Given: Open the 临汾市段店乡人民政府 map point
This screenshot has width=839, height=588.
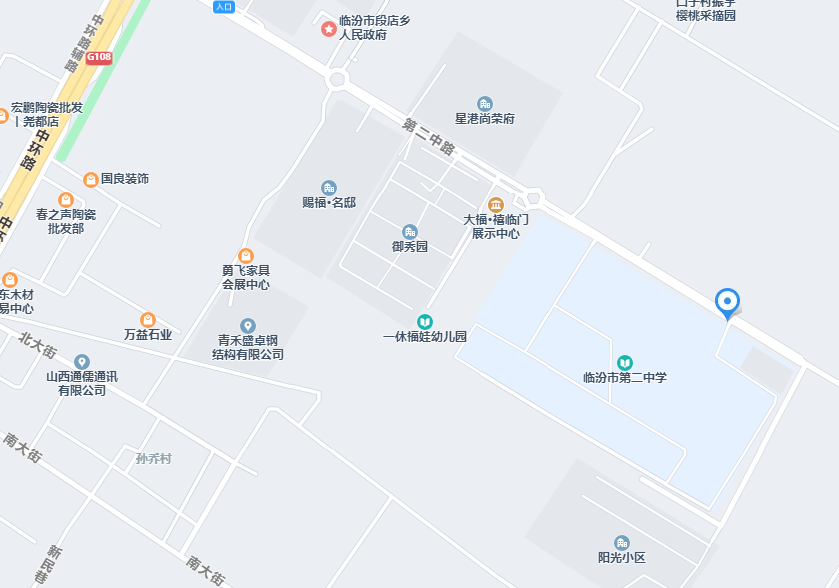Looking at the screenshot, I should [328, 29].
